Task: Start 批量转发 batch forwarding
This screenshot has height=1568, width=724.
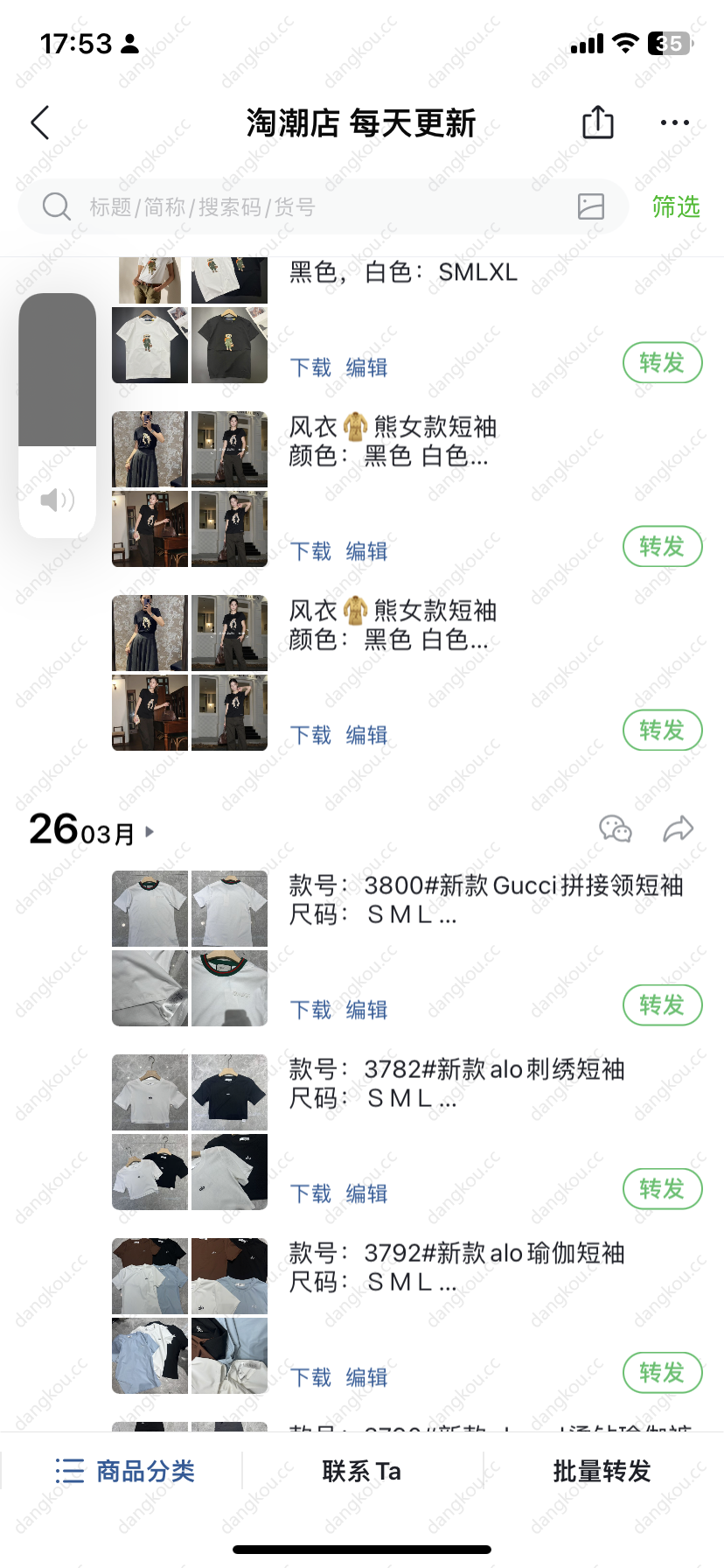Action: tap(602, 1471)
